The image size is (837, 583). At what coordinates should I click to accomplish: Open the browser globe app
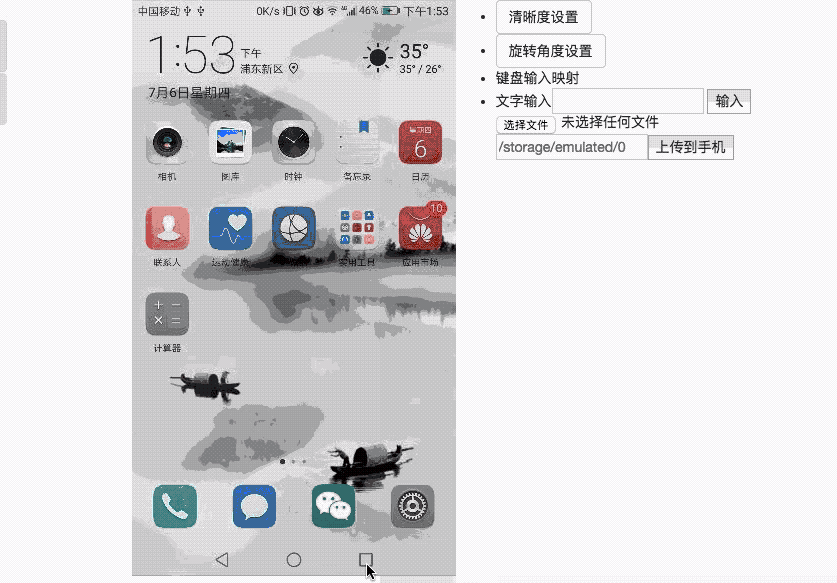pyautogui.click(x=293, y=229)
